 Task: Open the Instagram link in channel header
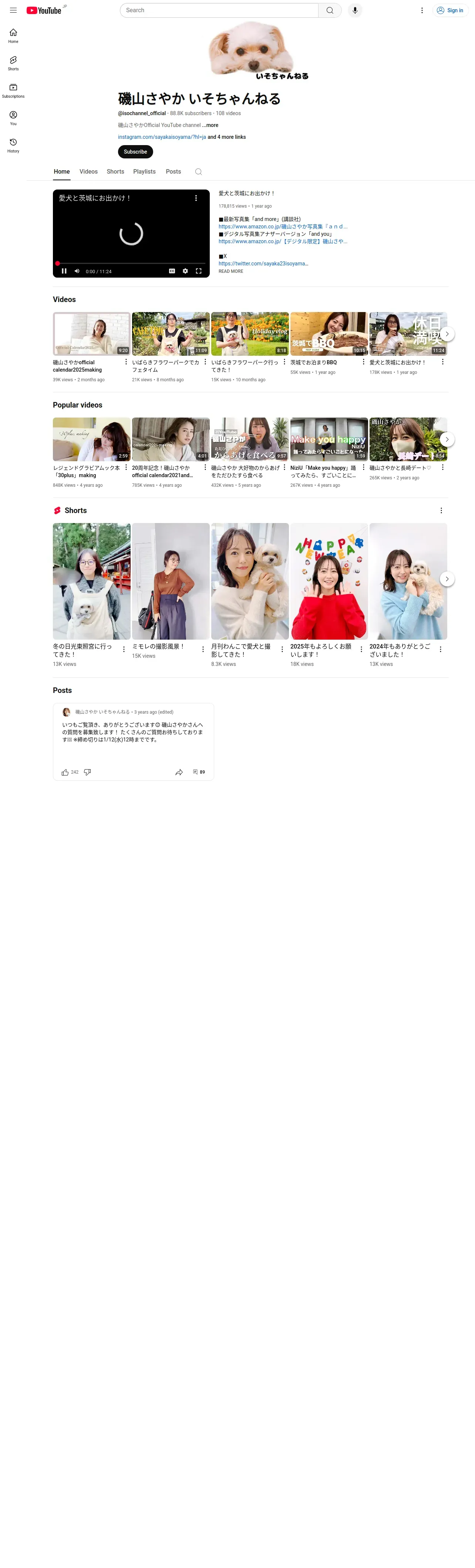[162, 137]
